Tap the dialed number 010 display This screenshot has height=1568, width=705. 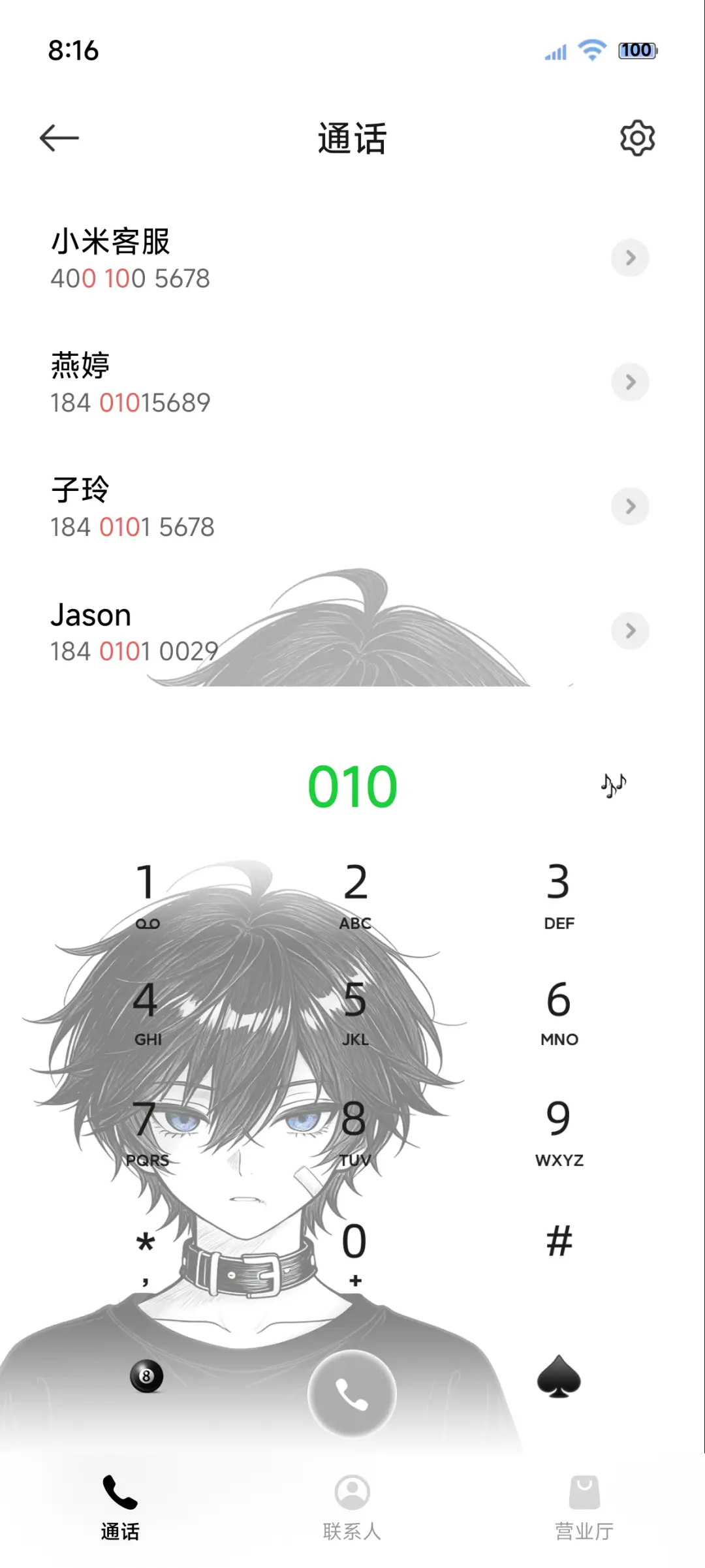click(351, 788)
